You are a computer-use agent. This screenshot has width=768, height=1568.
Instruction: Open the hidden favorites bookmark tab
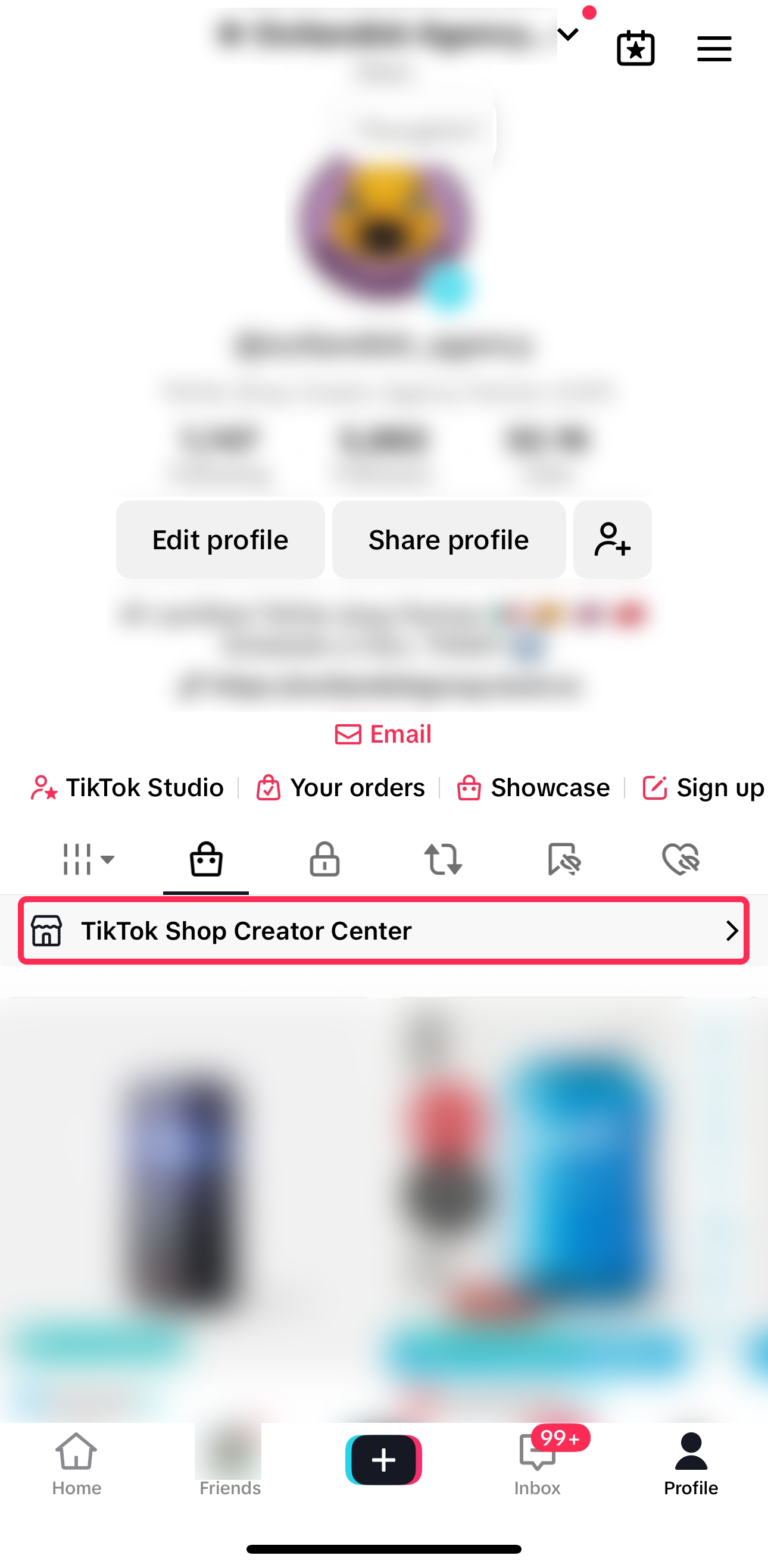click(x=563, y=859)
